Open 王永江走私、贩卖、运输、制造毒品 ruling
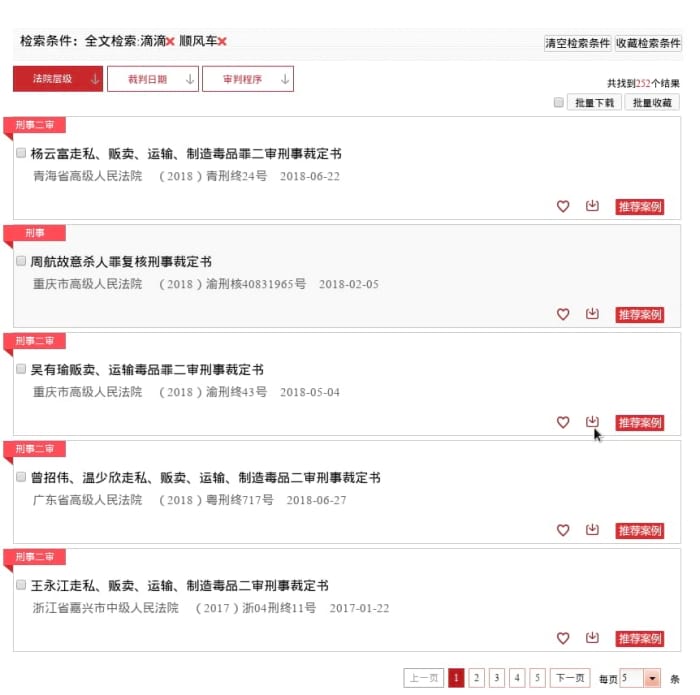This screenshot has width=700, height=695. click(x=180, y=585)
